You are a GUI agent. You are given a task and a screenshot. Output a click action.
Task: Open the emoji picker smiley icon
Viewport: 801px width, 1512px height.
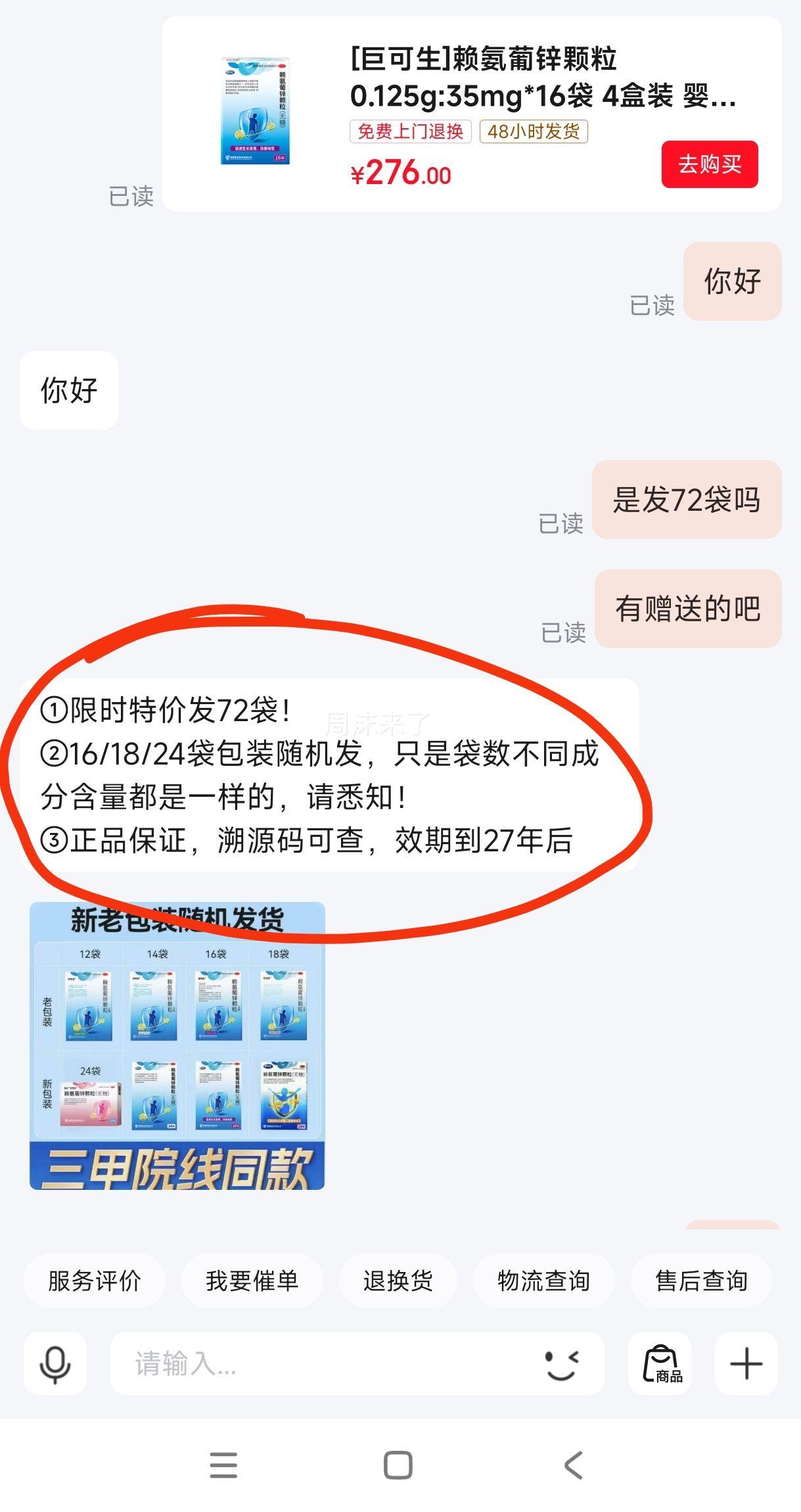point(561,1364)
